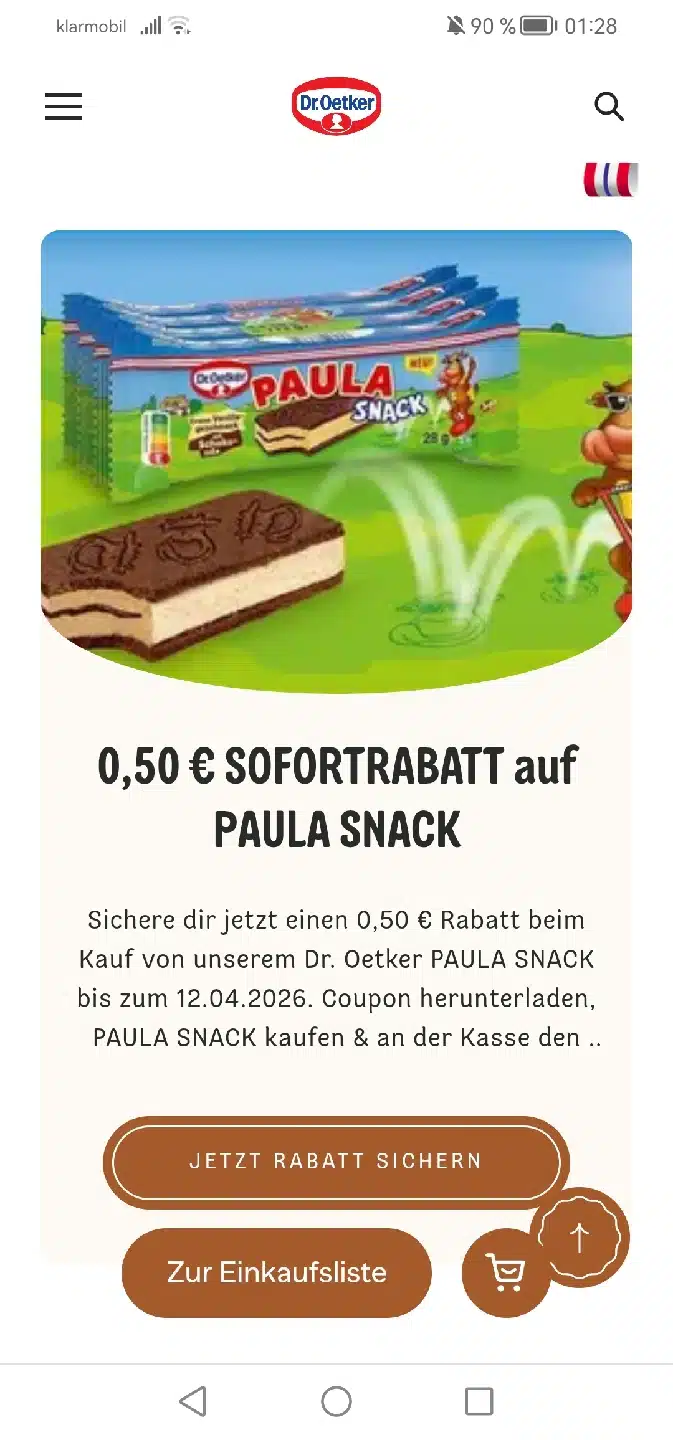Return to the system home screen
The height and width of the screenshot is (1440, 673).
[336, 1401]
